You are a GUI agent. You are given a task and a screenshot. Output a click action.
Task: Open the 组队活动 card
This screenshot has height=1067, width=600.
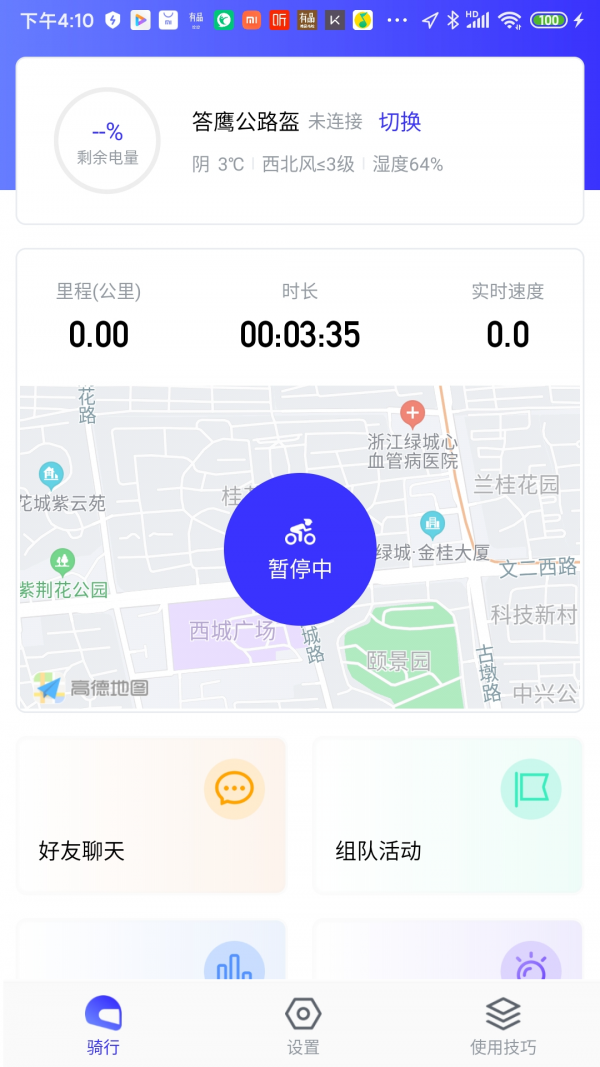[448, 815]
